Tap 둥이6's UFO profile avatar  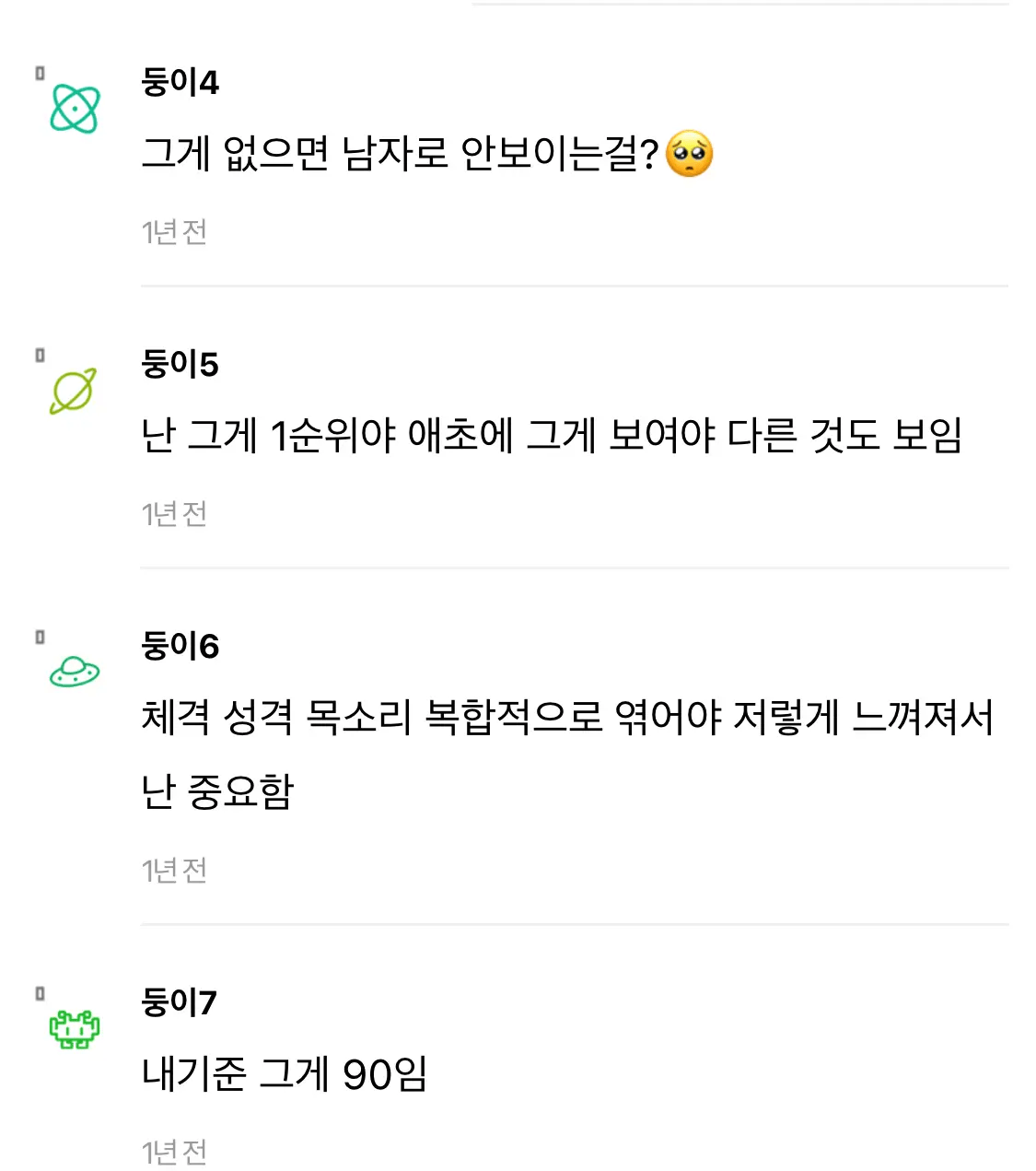[74, 672]
